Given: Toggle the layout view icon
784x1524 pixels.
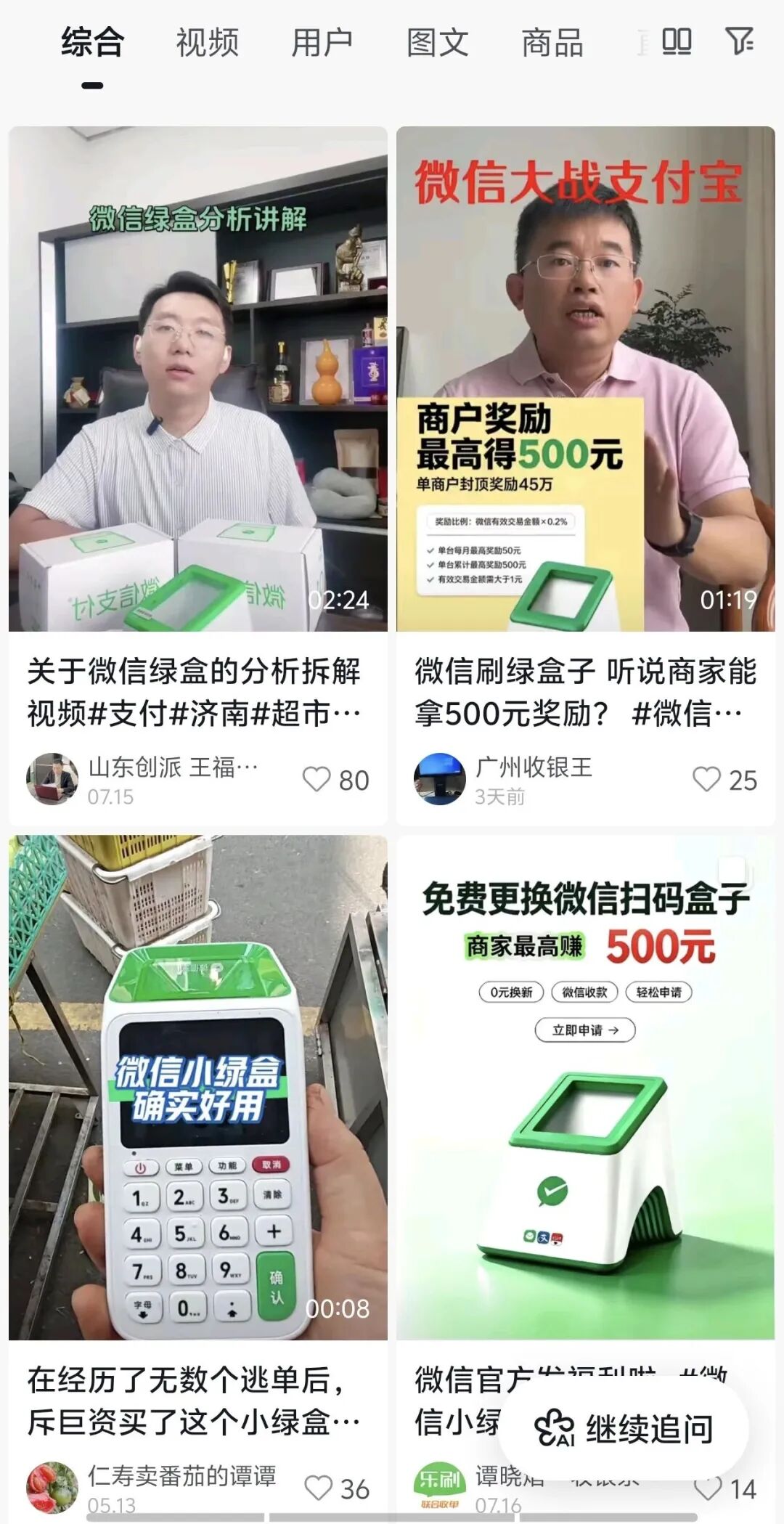Looking at the screenshot, I should coord(677,41).
